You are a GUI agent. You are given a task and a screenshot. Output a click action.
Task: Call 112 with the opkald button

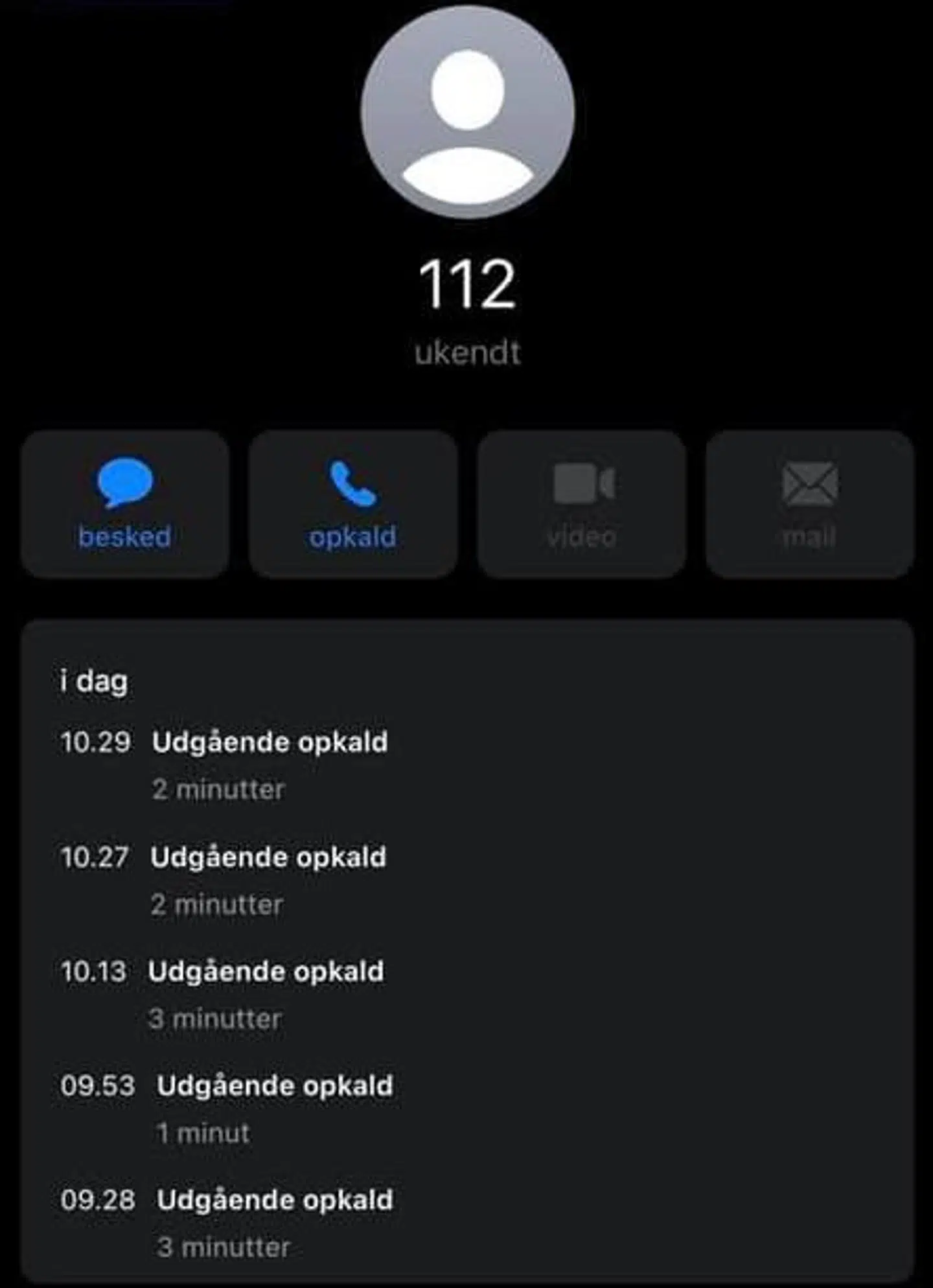pos(353,504)
